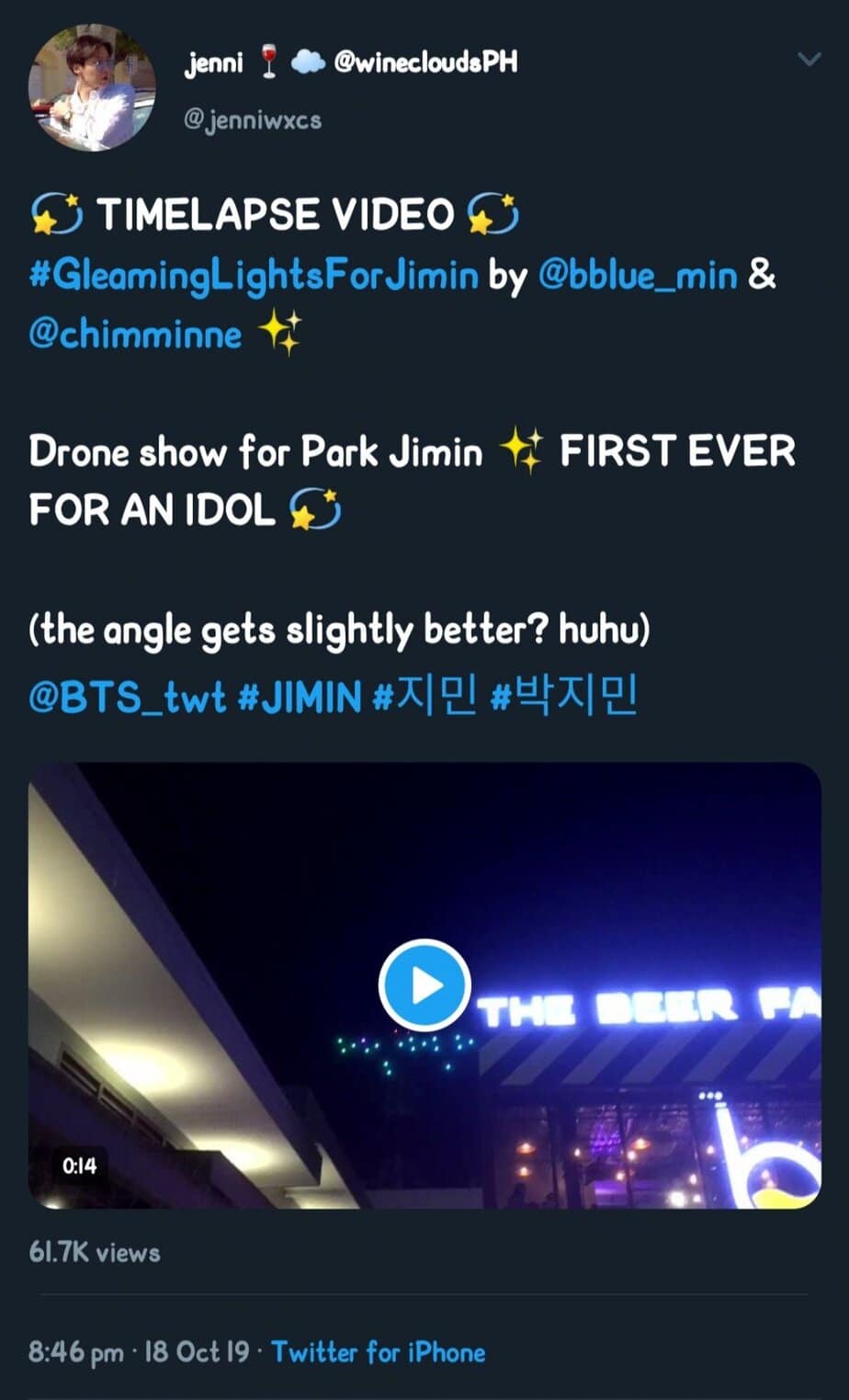Open the #박지민 hashtag
The height and width of the screenshot is (1400, 849).
pos(565,697)
